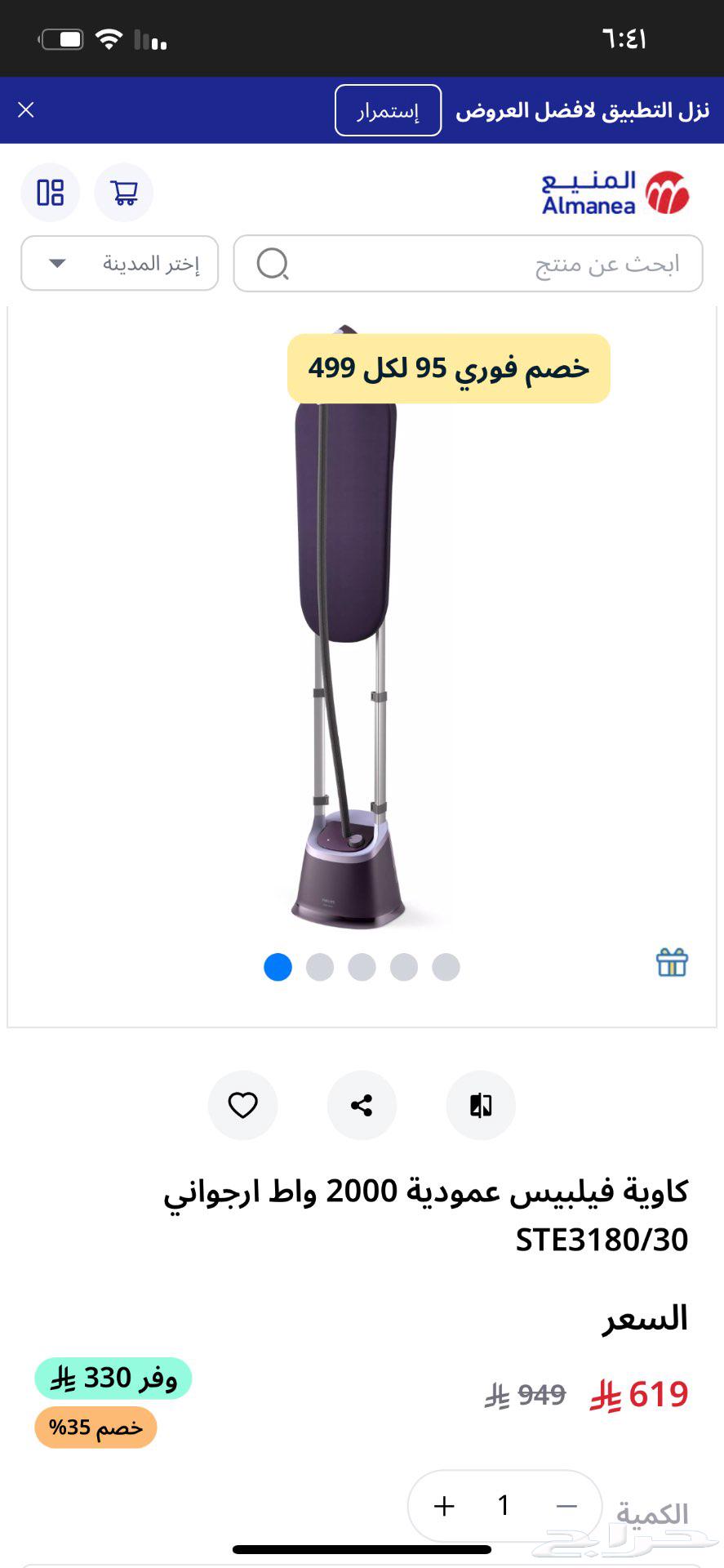Screen dimensions: 724x1568
Task: Decrease the quantity with the minus
Action: (x=566, y=1506)
